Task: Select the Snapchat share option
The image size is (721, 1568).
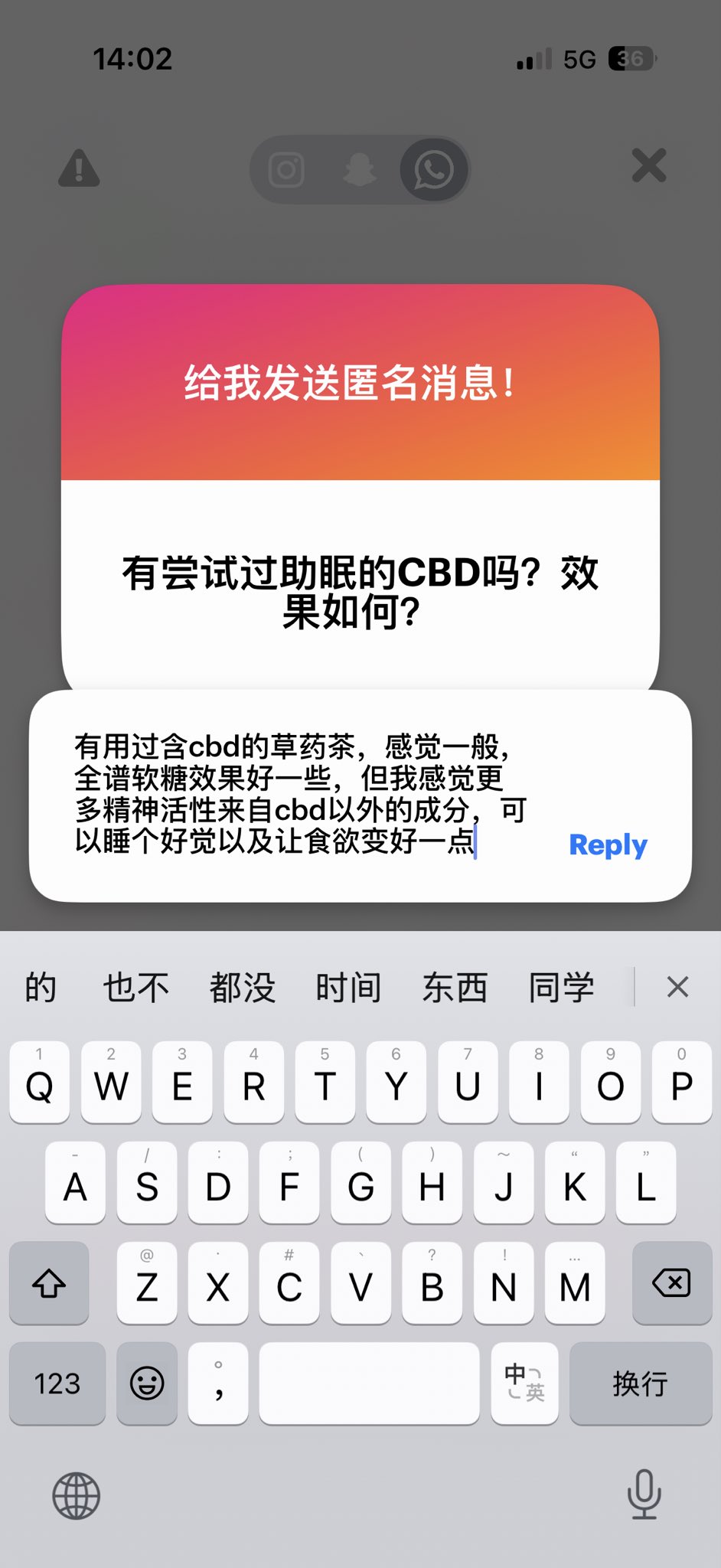Action: click(x=360, y=170)
